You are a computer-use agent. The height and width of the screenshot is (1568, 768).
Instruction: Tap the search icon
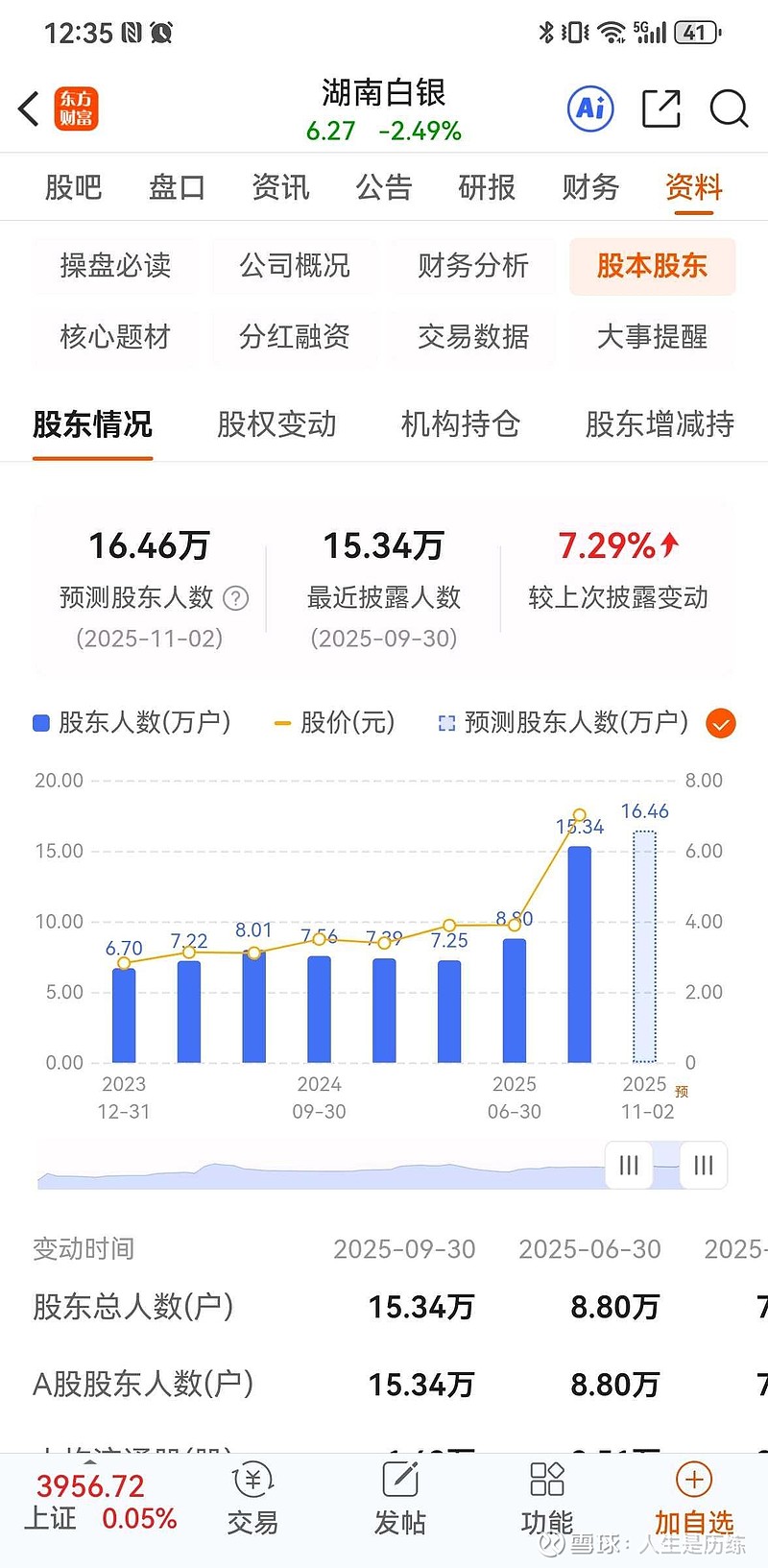coord(730,109)
